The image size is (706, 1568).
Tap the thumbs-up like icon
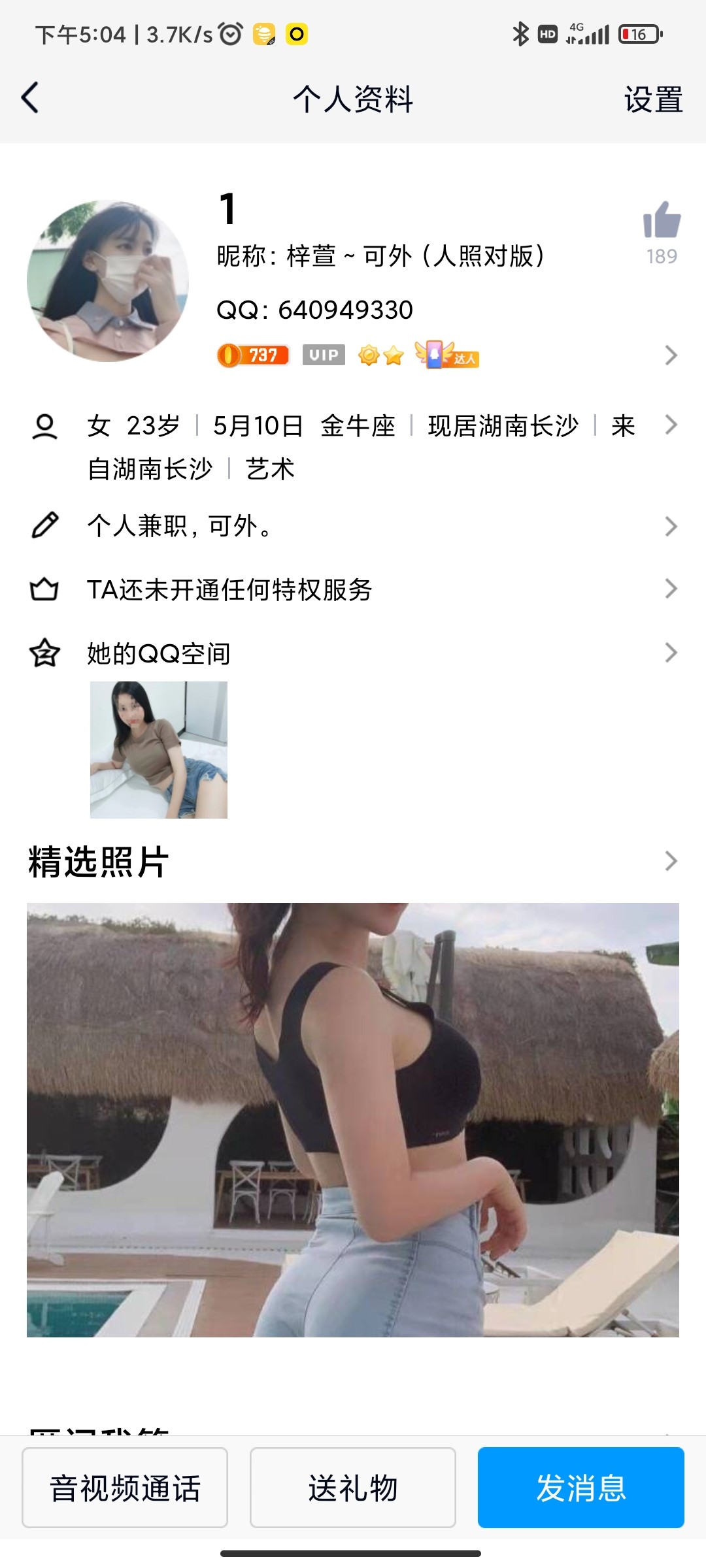point(662,220)
